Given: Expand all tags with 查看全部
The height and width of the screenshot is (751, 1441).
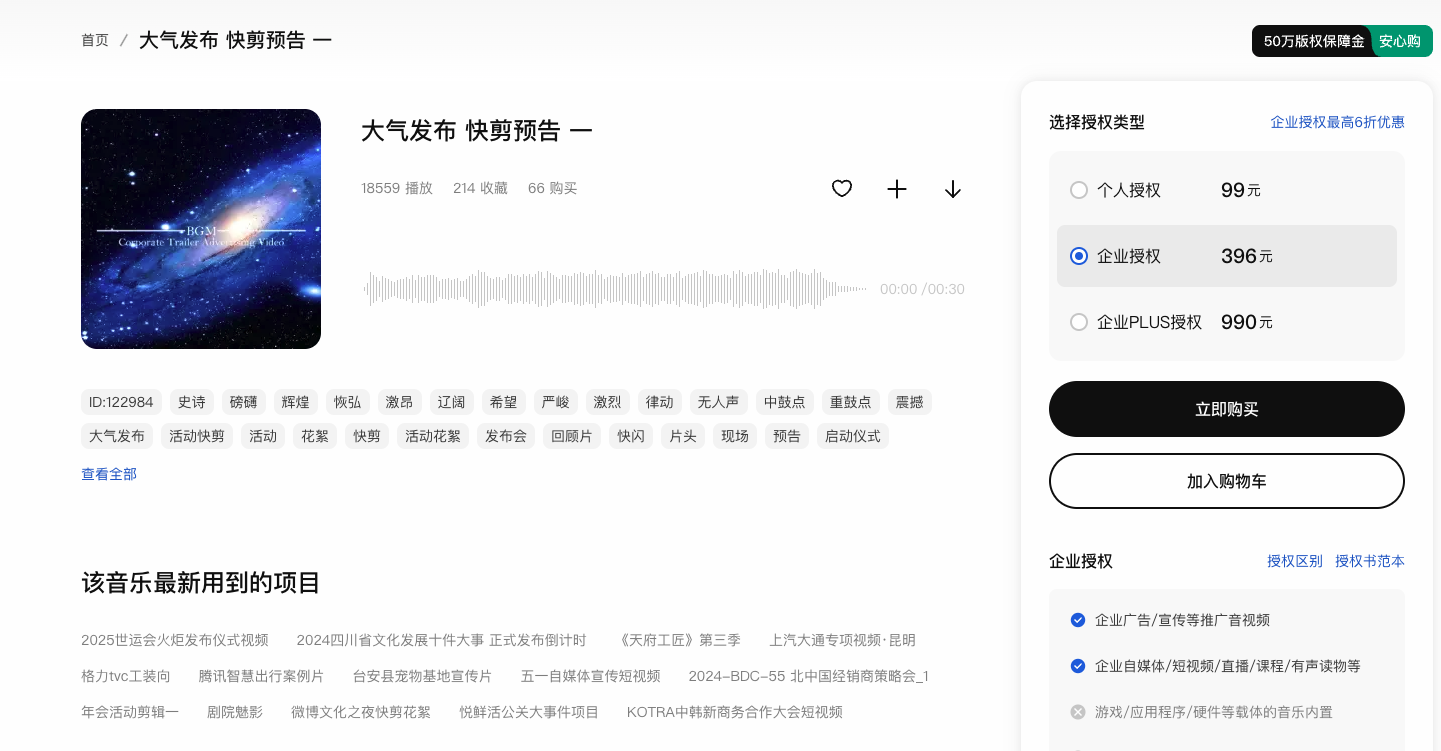Looking at the screenshot, I should [109, 474].
